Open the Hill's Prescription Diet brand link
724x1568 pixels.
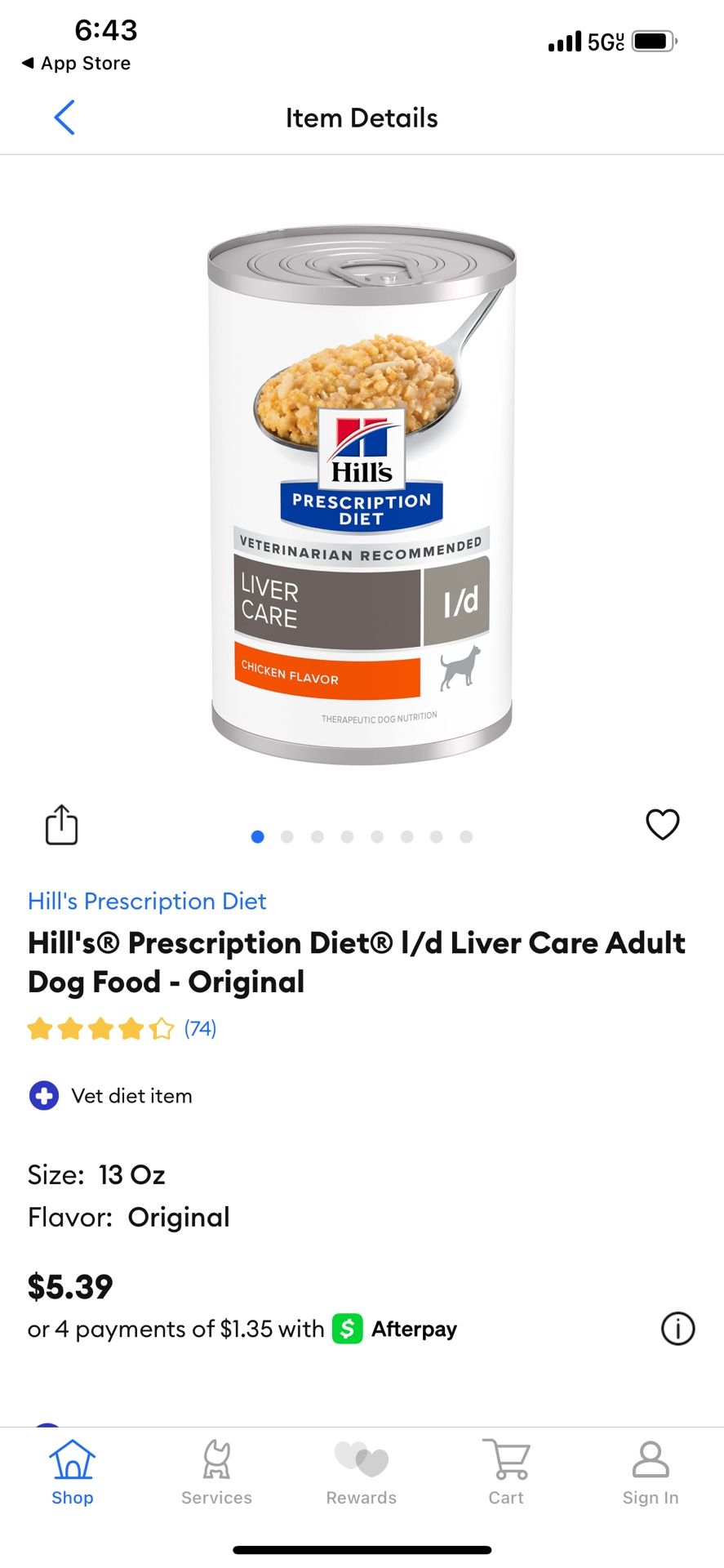point(147,901)
